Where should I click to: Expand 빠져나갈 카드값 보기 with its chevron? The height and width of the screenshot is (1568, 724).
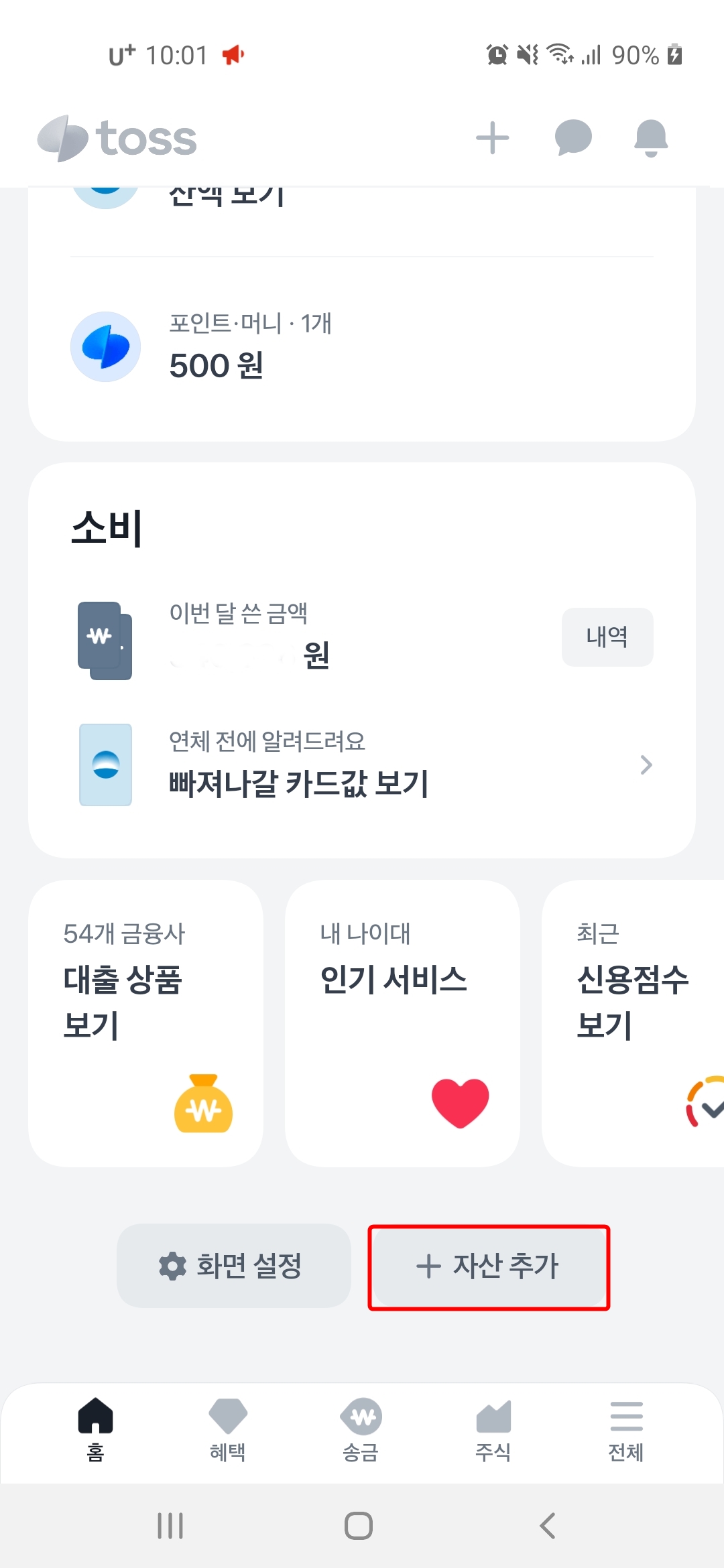pos(646,765)
